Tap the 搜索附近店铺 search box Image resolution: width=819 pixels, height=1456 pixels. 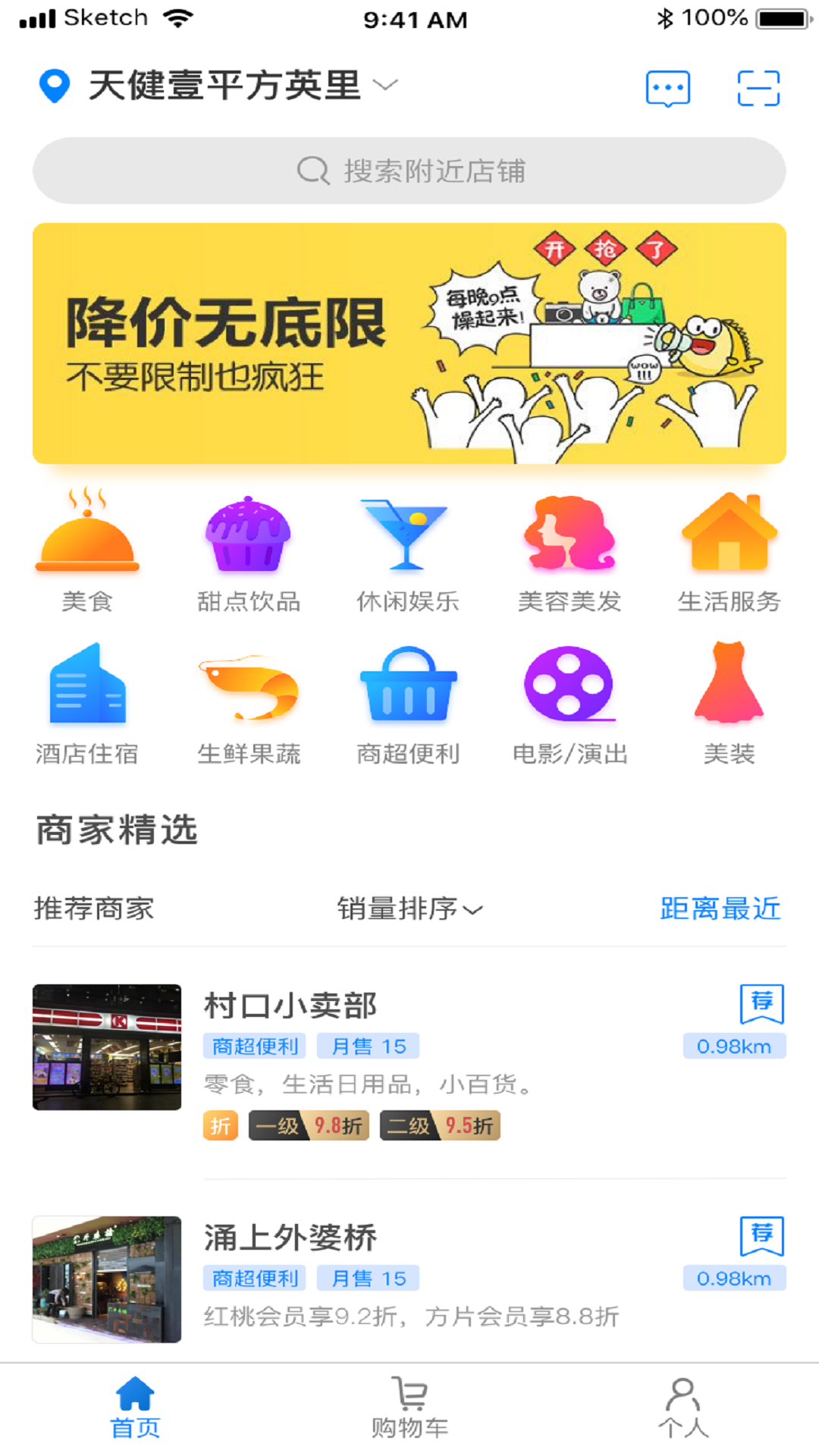tap(409, 171)
